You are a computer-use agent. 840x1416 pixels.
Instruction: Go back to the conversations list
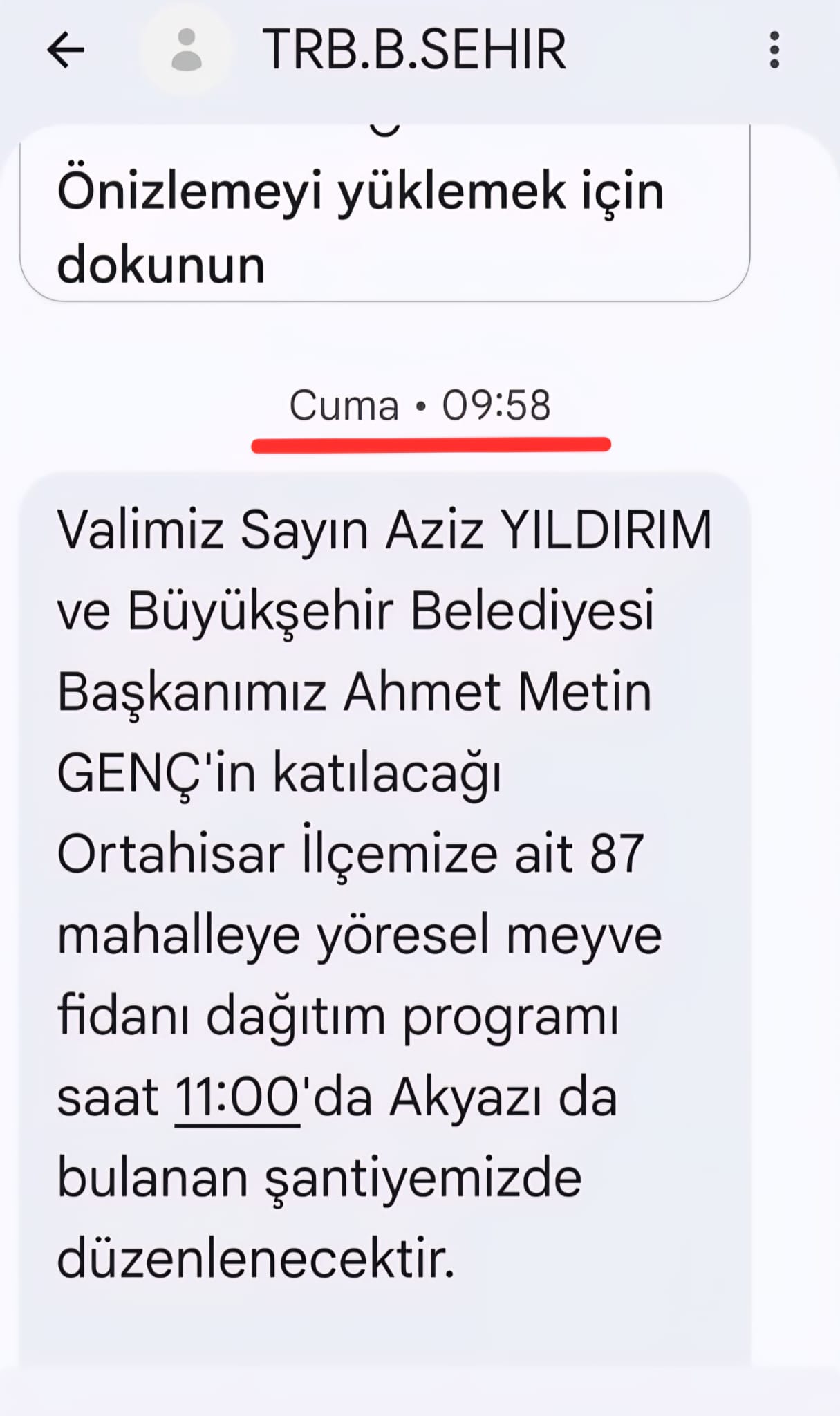(x=66, y=50)
